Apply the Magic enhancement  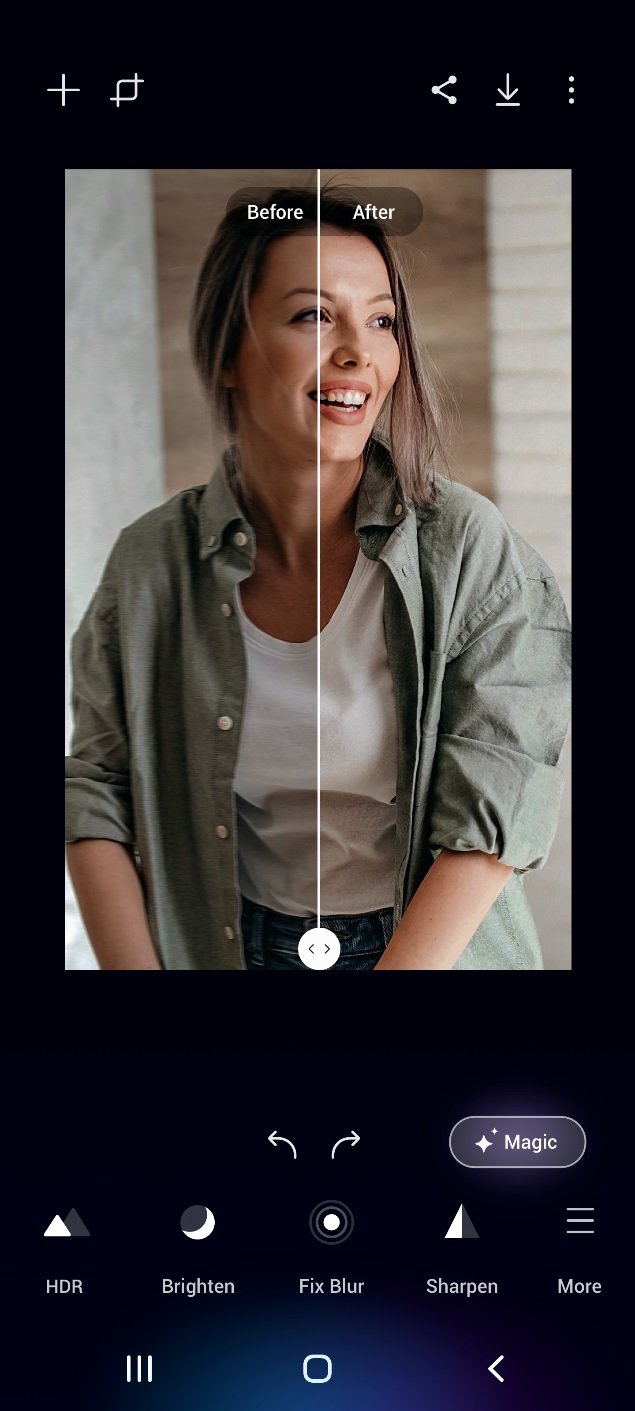[517, 1142]
